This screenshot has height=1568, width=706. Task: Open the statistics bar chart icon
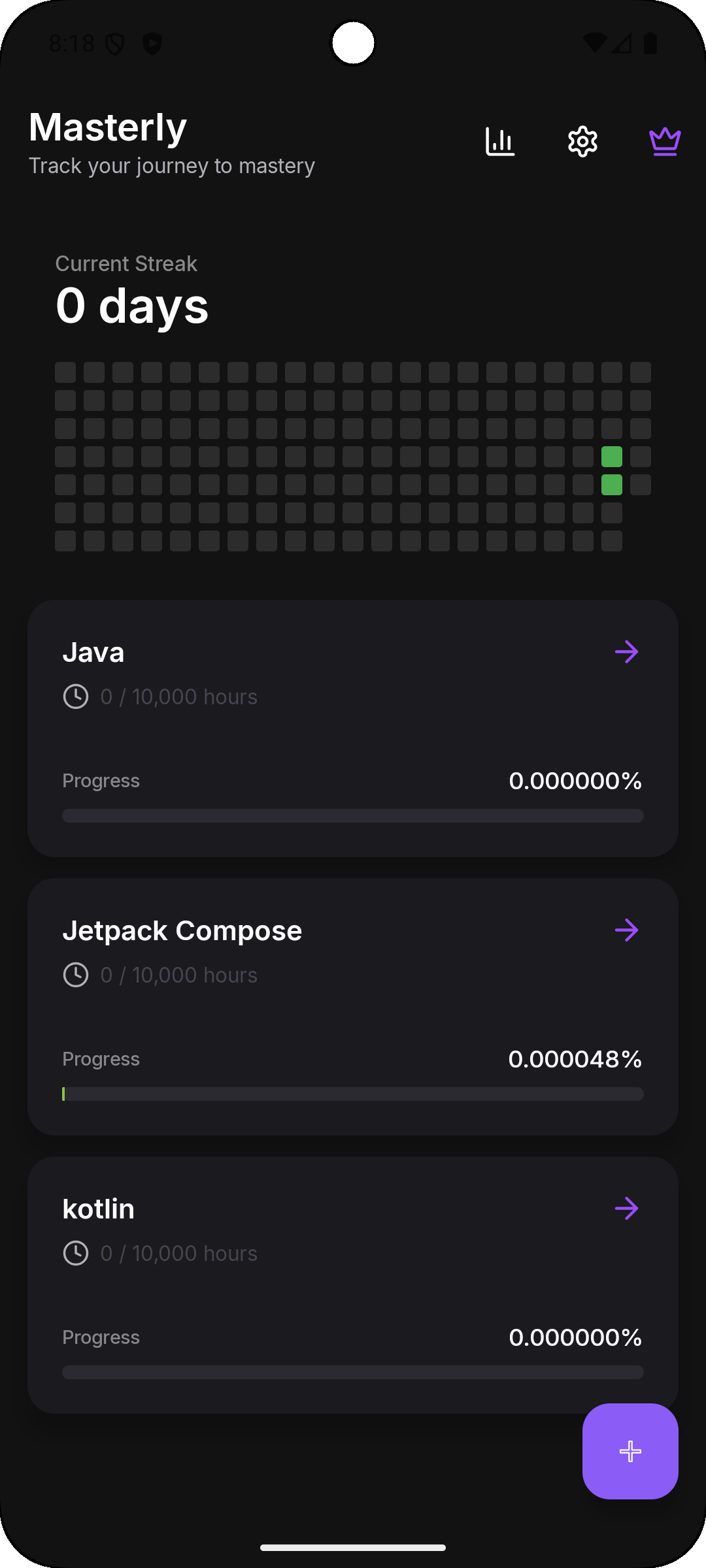[x=499, y=140]
